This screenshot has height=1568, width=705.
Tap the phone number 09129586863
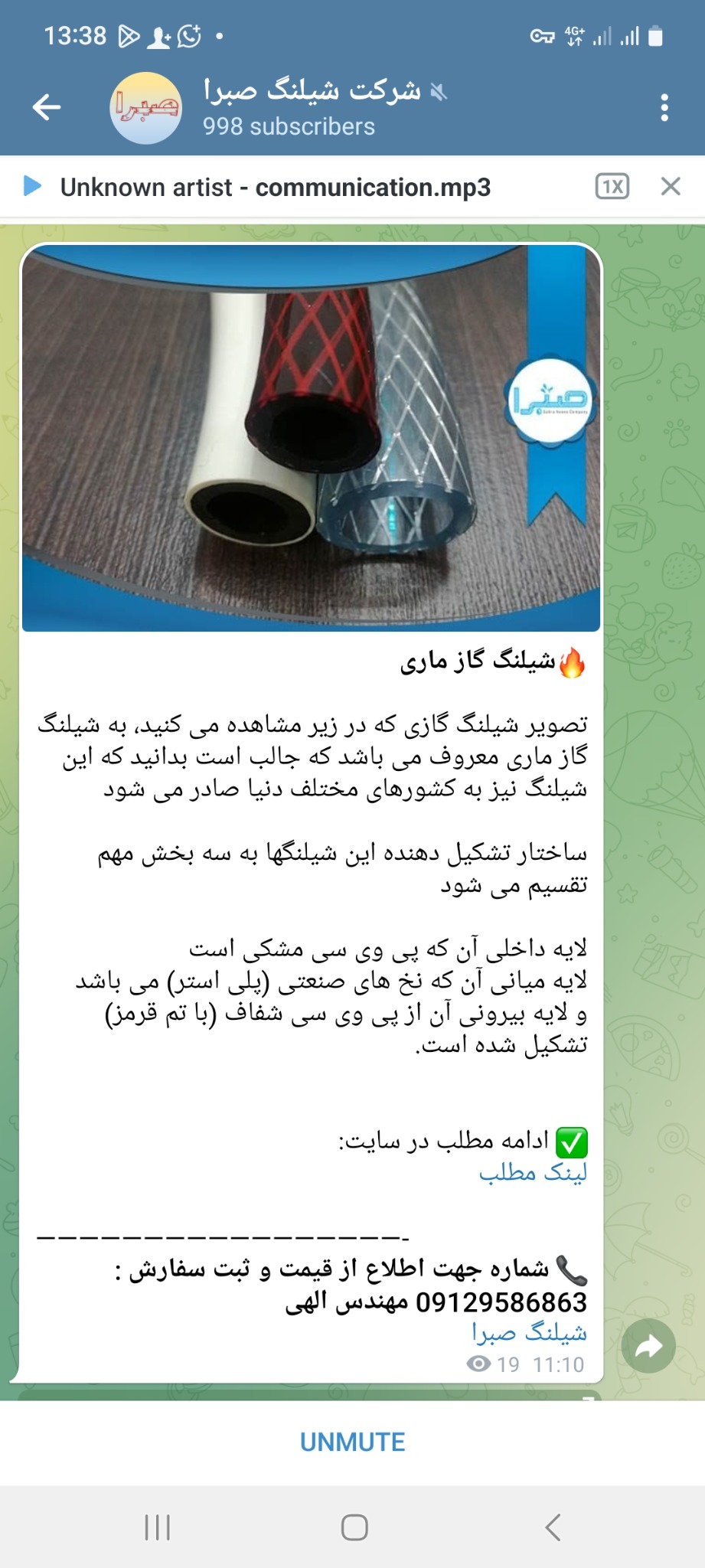[x=501, y=1302]
